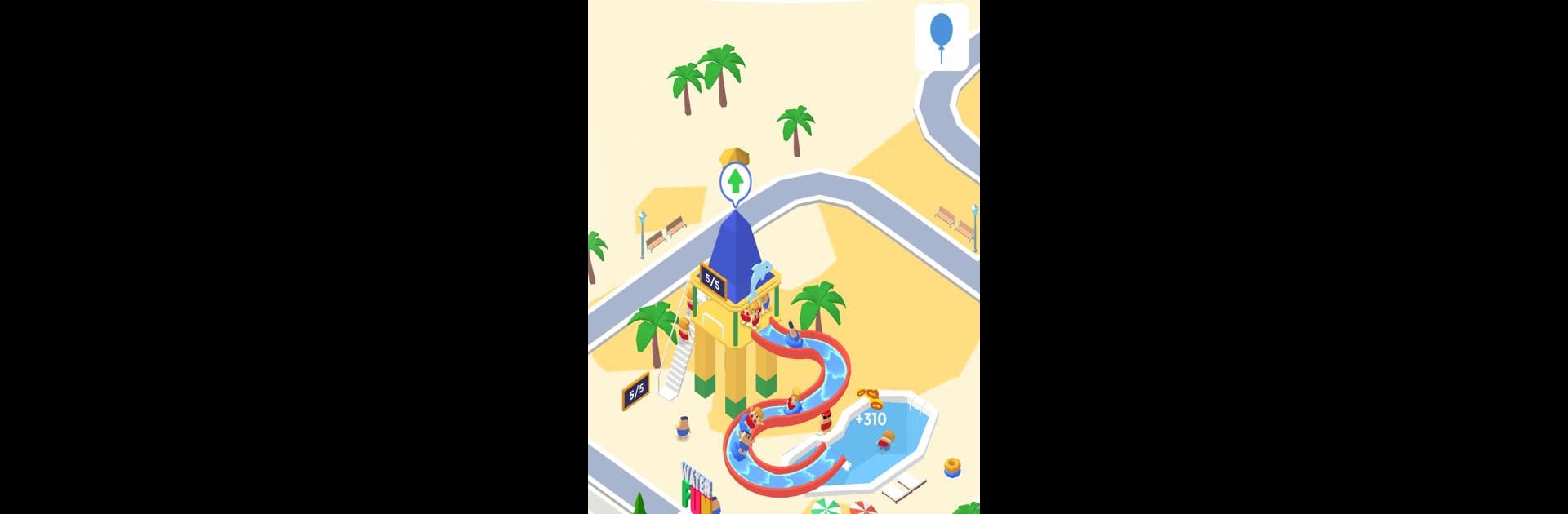Open the blue balloon button

click(942, 37)
